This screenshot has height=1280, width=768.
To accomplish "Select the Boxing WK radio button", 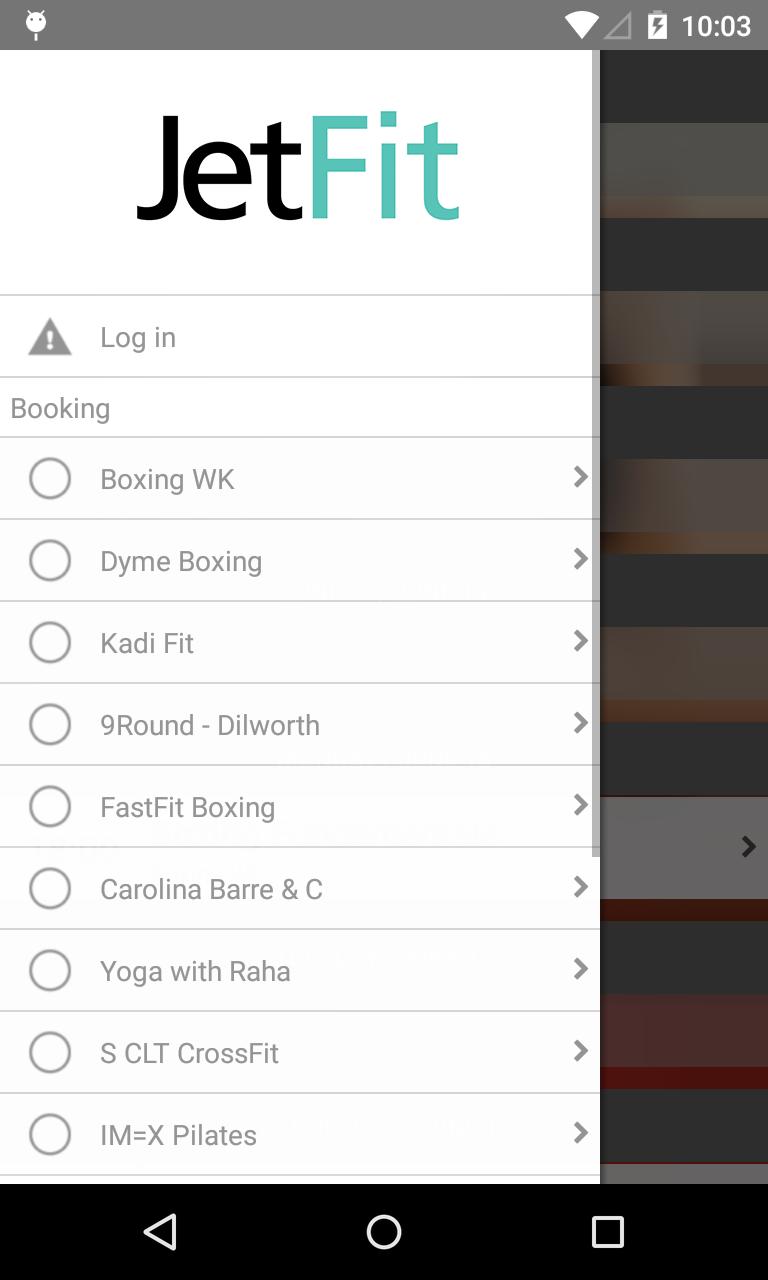I will (x=50, y=478).
